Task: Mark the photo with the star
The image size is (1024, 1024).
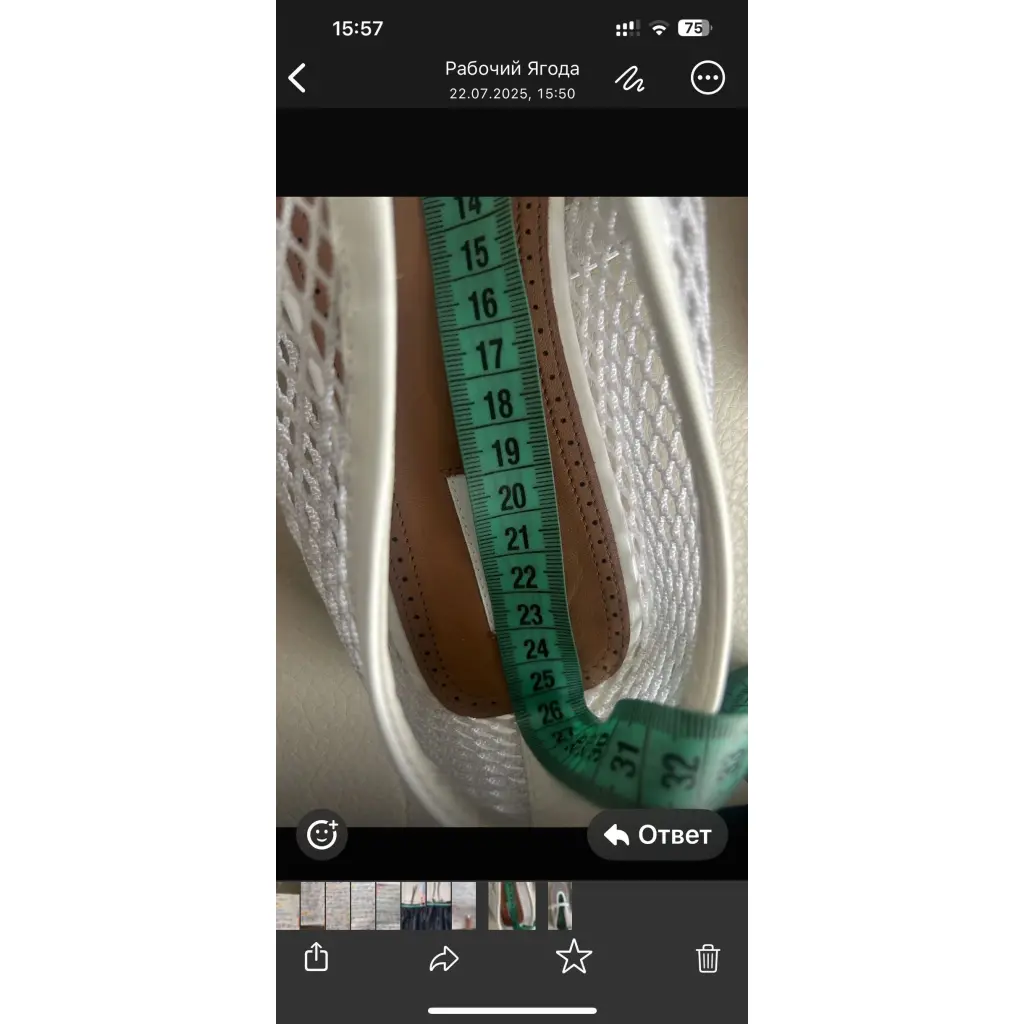Action: coord(574,958)
